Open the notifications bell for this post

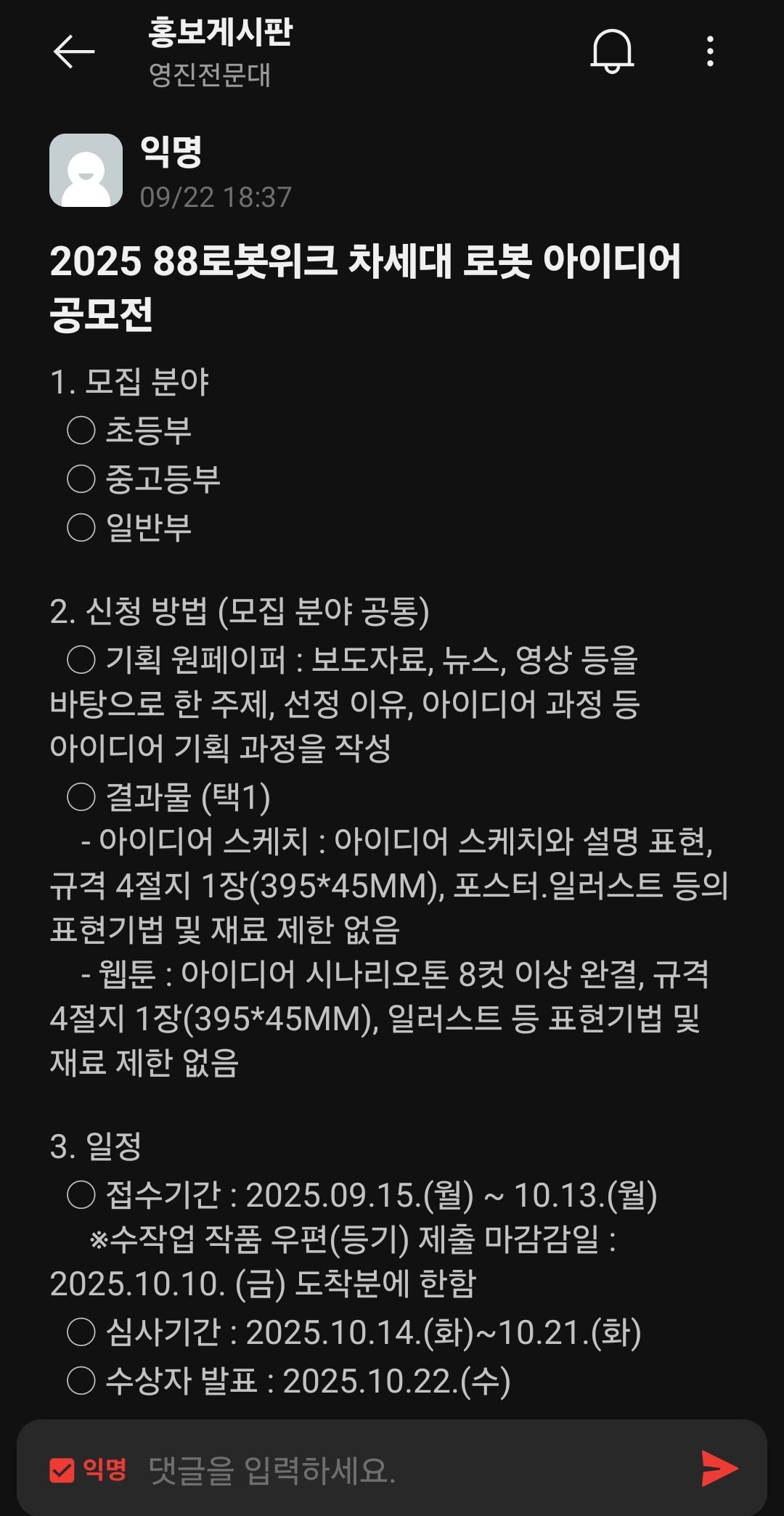coord(612,52)
